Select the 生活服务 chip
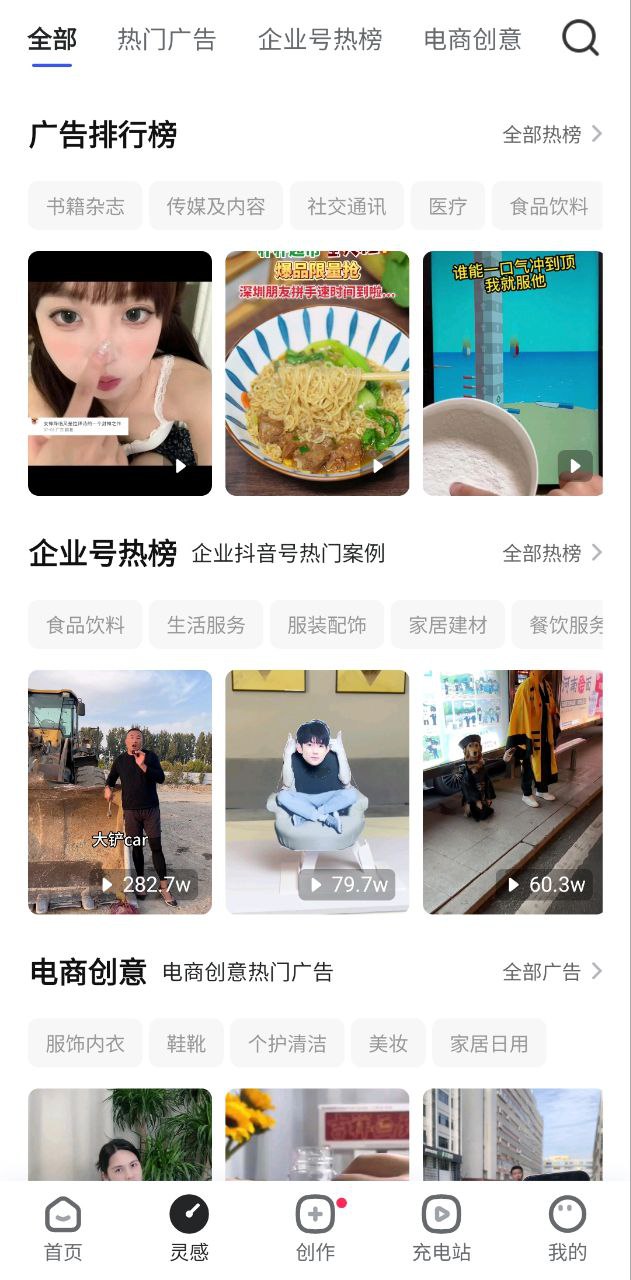 pos(206,625)
